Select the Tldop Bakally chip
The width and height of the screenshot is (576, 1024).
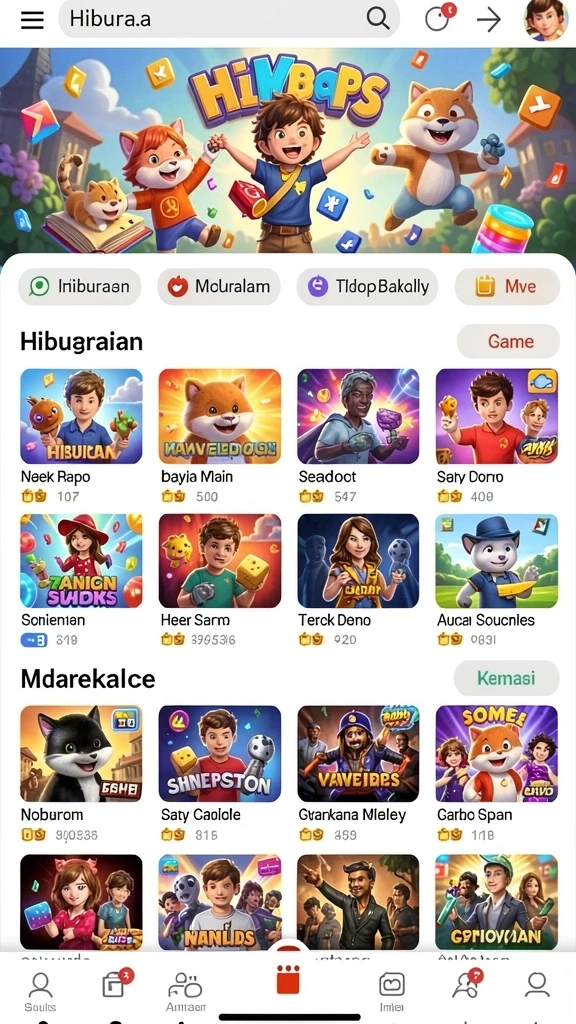[367, 286]
